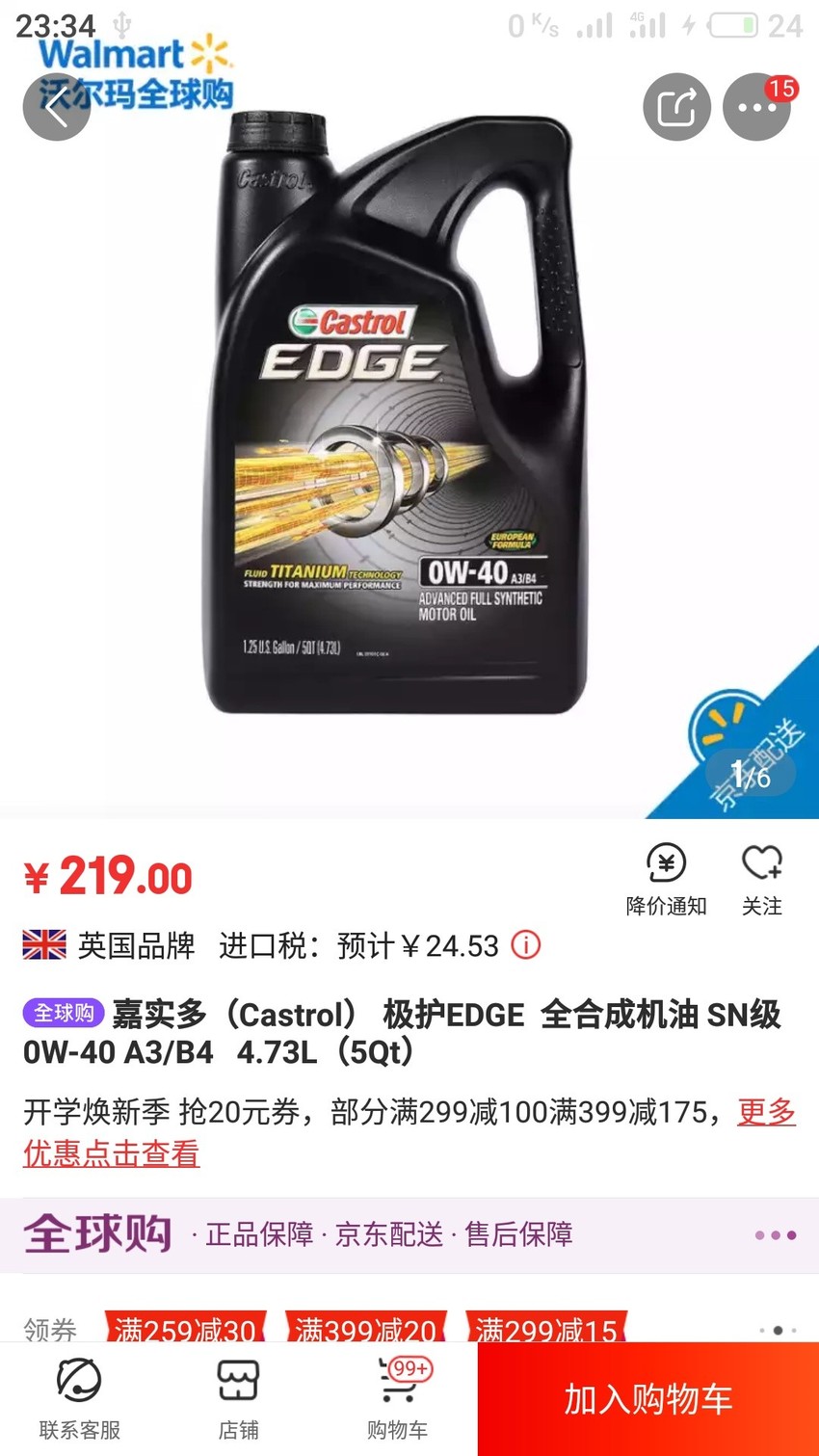Claim the 满259减30 coupon
The height and width of the screenshot is (1456, 819).
click(x=185, y=1330)
